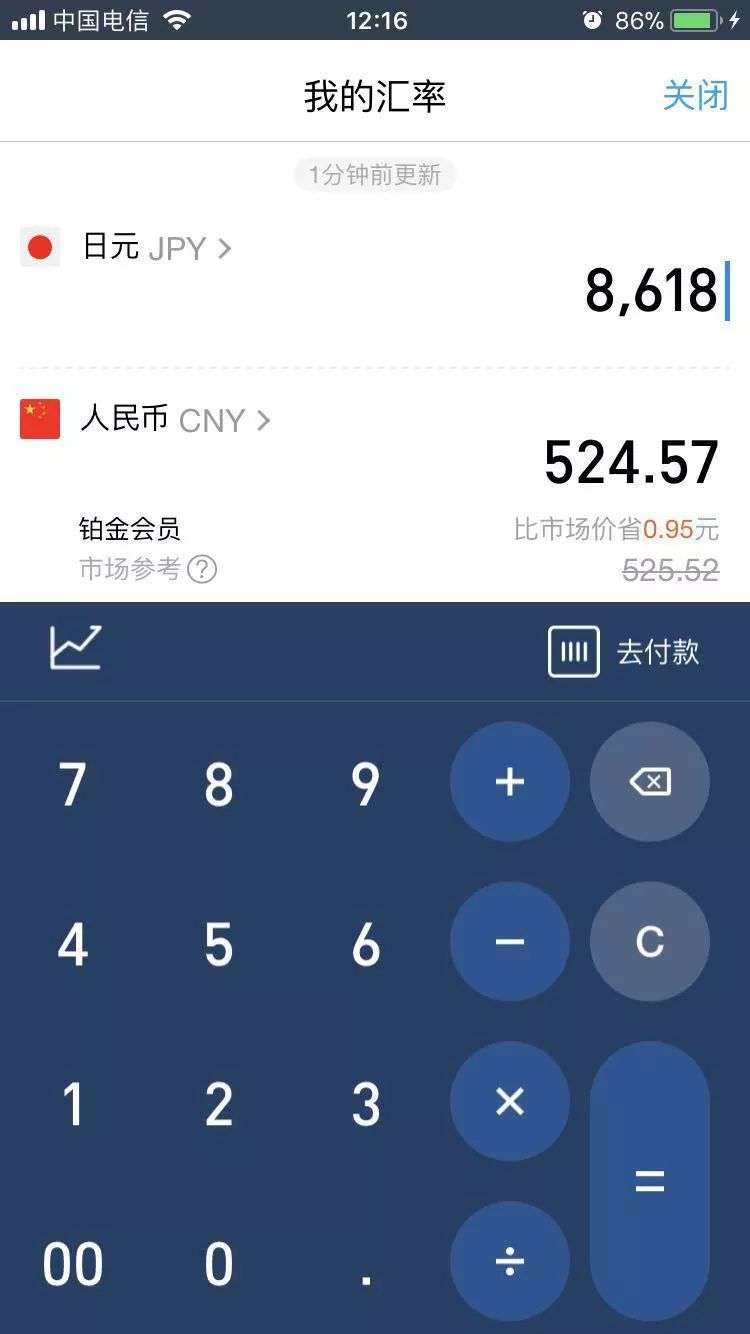Tap the plus key on the keypad
Viewport: 750px width, 1334px height.
point(509,781)
